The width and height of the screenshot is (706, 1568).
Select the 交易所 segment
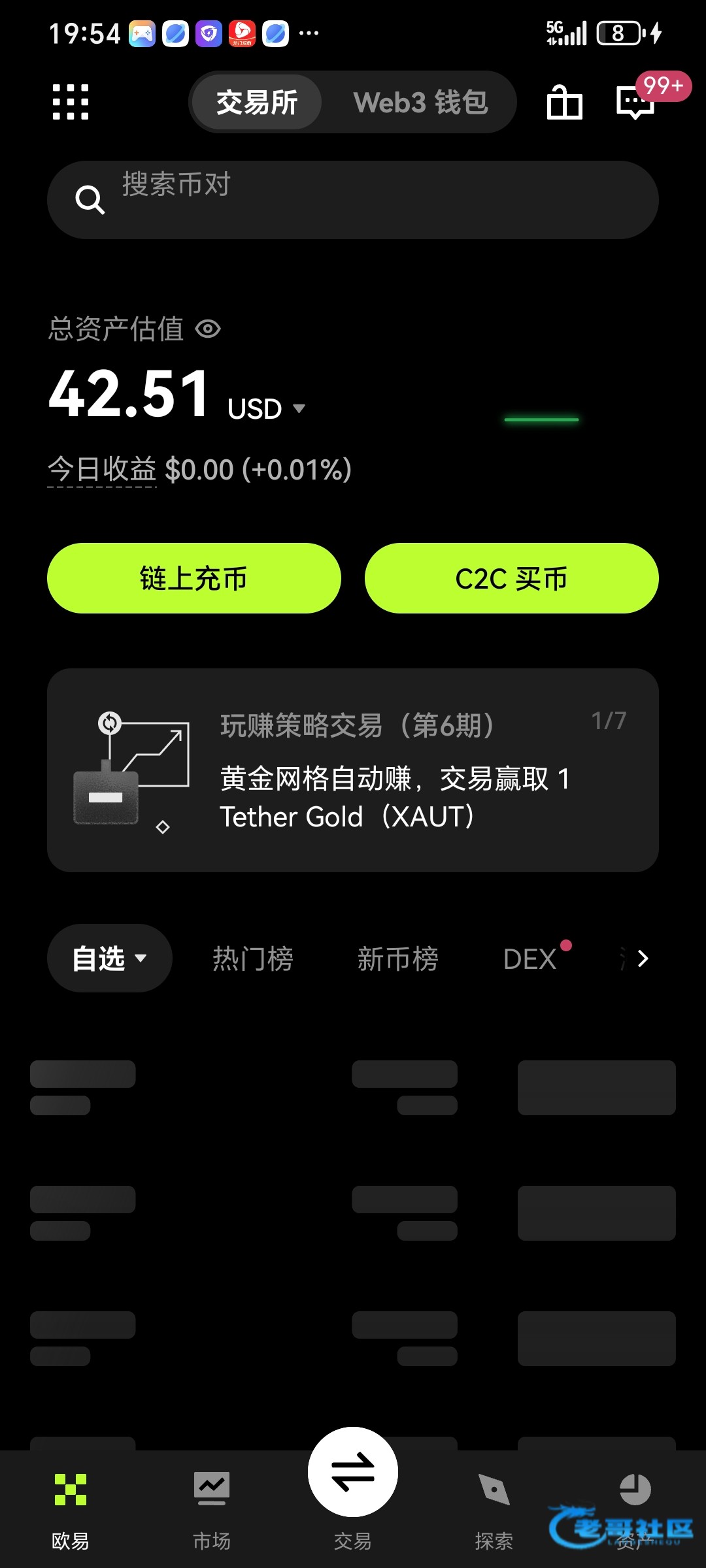coord(257,103)
